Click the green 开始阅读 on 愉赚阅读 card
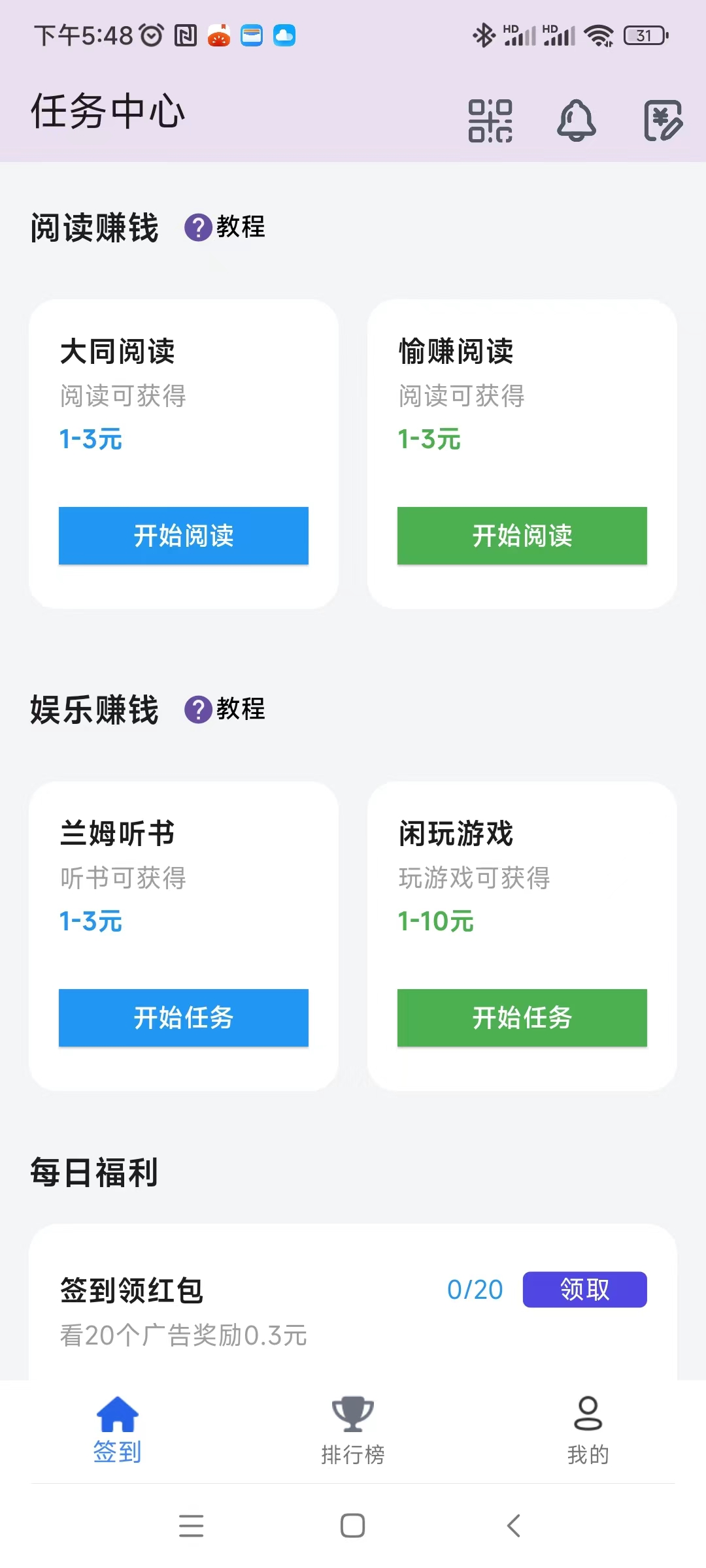Viewport: 706px width, 1568px height. pos(522,536)
